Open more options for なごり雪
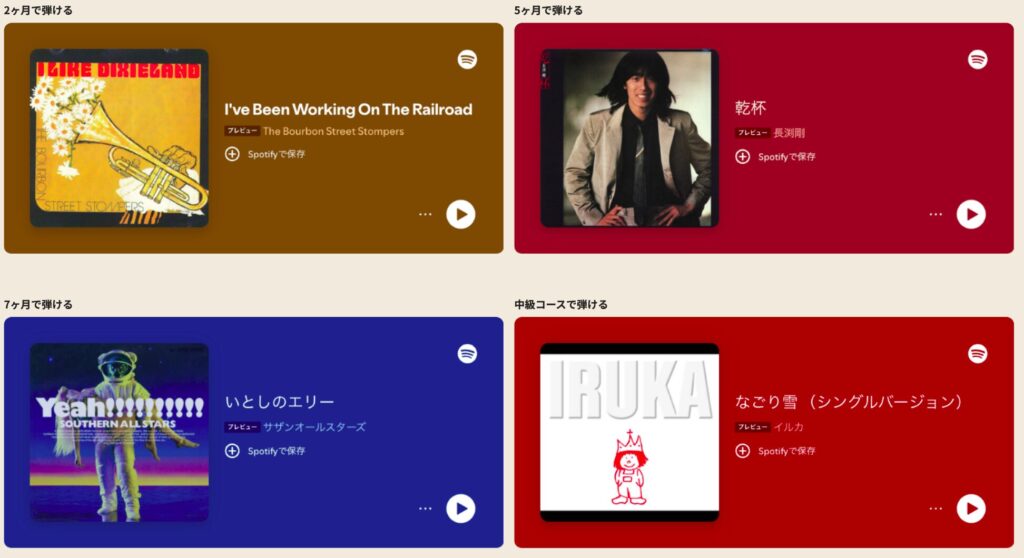 tap(935, 508)
